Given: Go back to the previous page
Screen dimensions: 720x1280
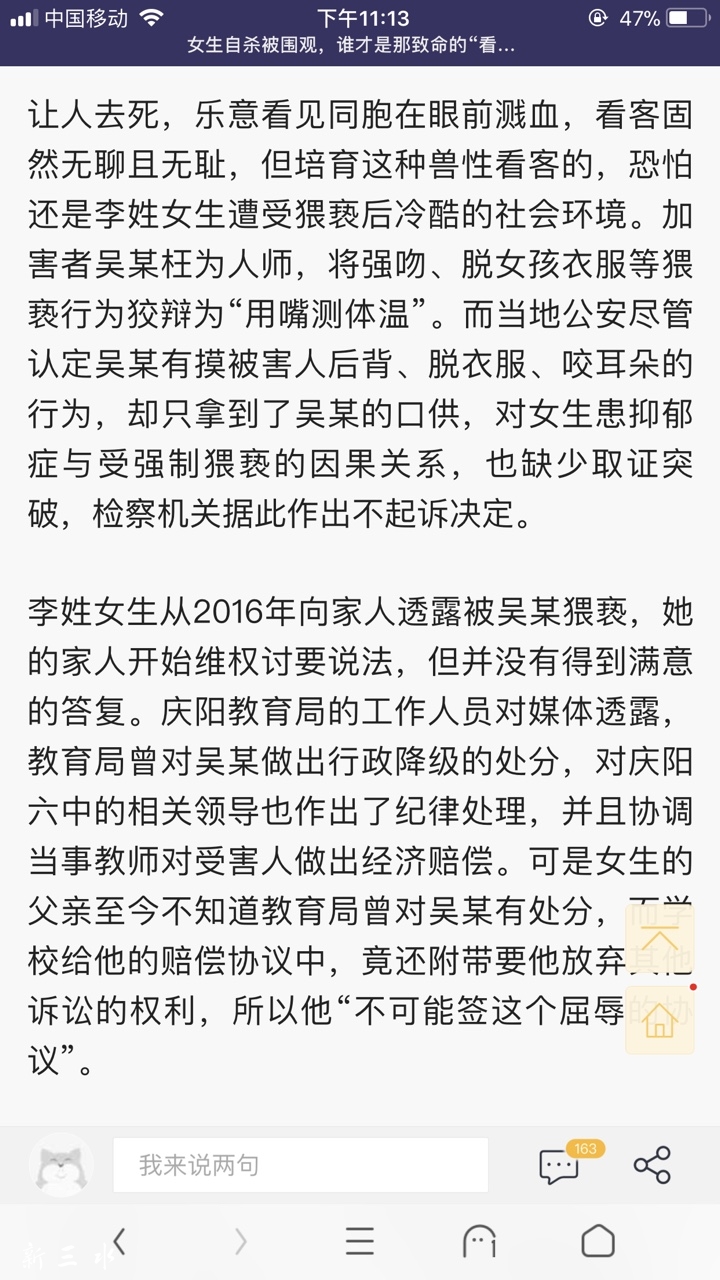Looking at the screenshot, I should [120, 1242].
